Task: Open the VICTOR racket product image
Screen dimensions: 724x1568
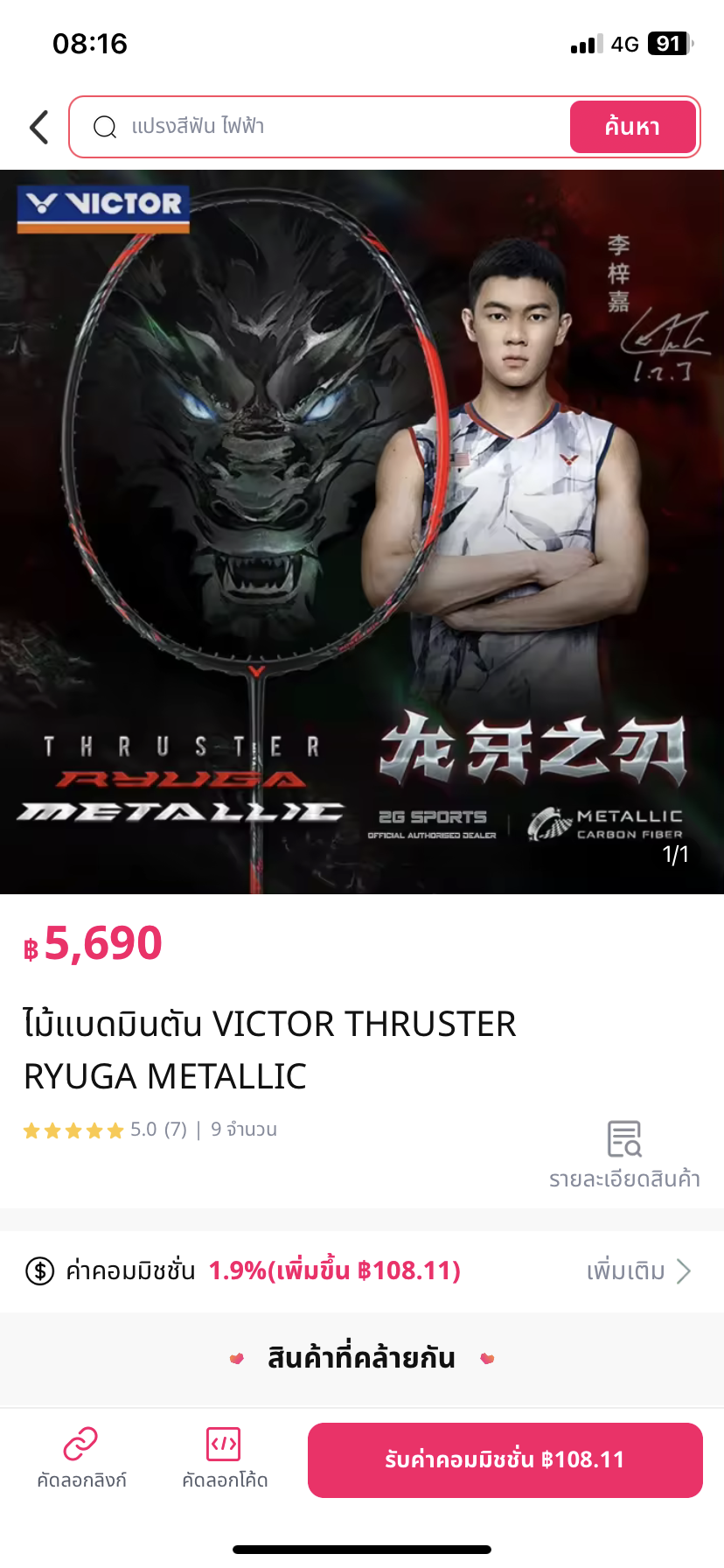Action: pos(362,531)
